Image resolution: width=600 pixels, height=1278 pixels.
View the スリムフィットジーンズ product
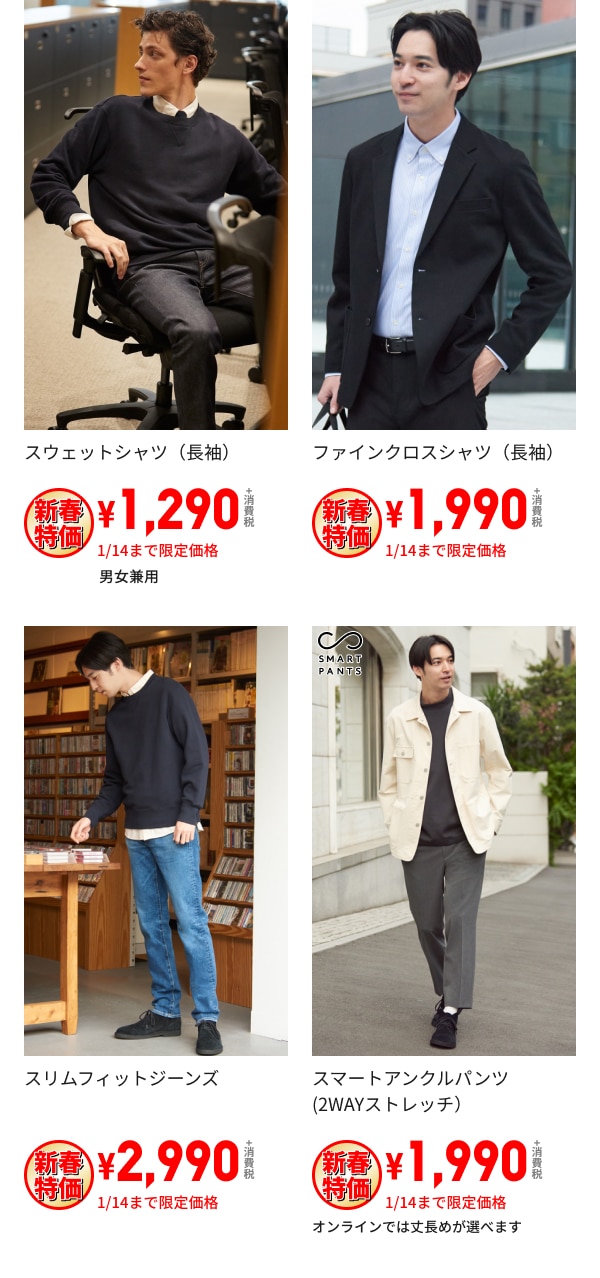(155, 840)
